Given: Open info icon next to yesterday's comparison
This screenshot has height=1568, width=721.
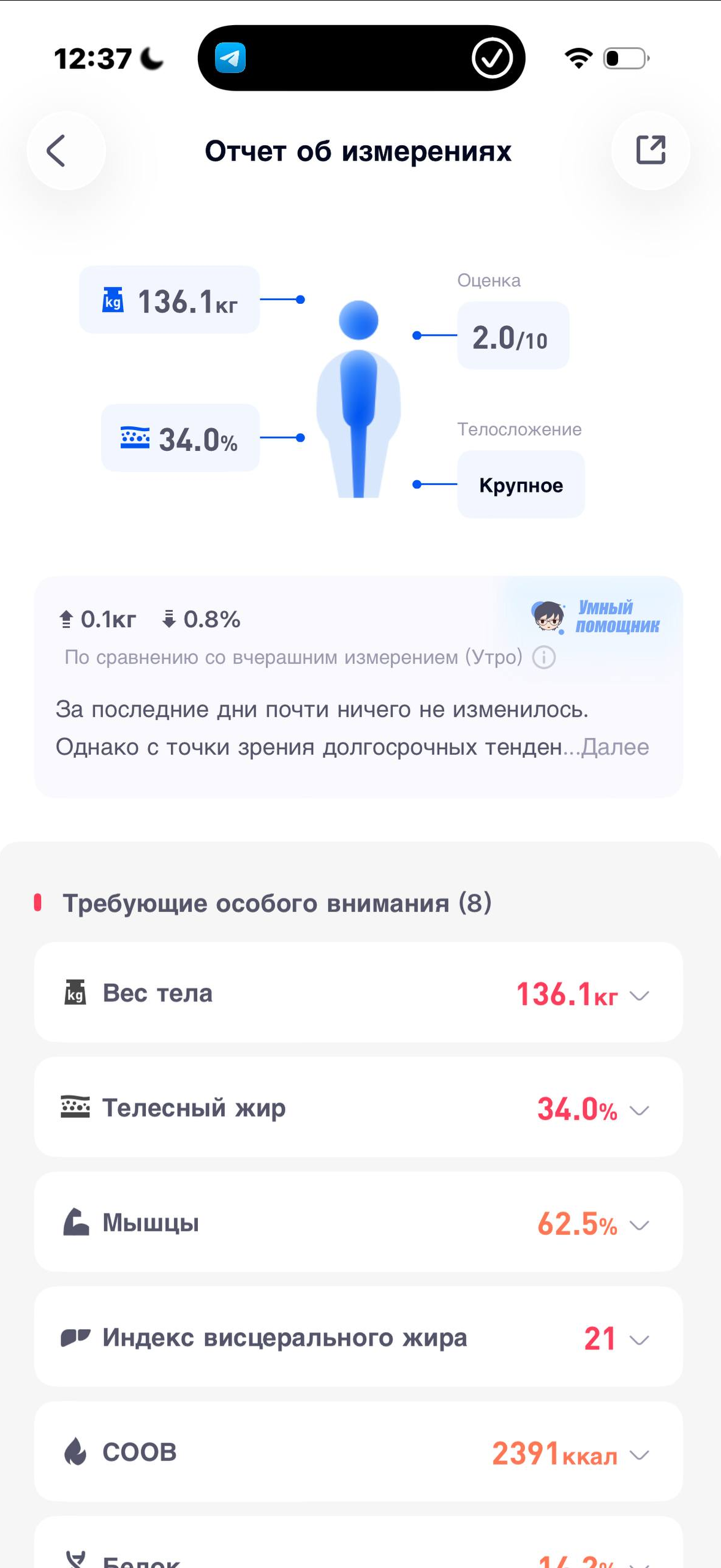Looking at the screenshot, I should (x=544, y=657).
